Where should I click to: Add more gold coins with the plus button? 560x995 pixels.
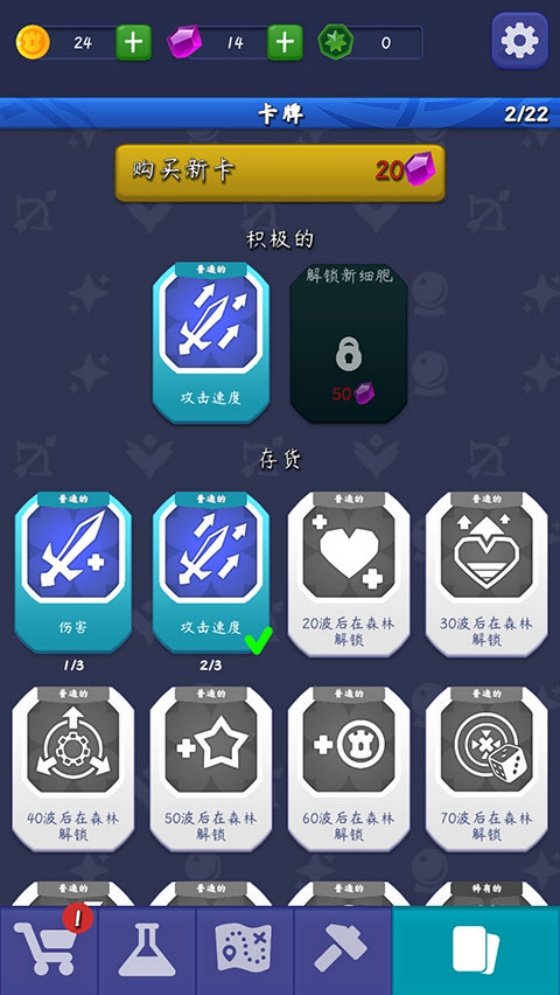click(x=133, y=43)
